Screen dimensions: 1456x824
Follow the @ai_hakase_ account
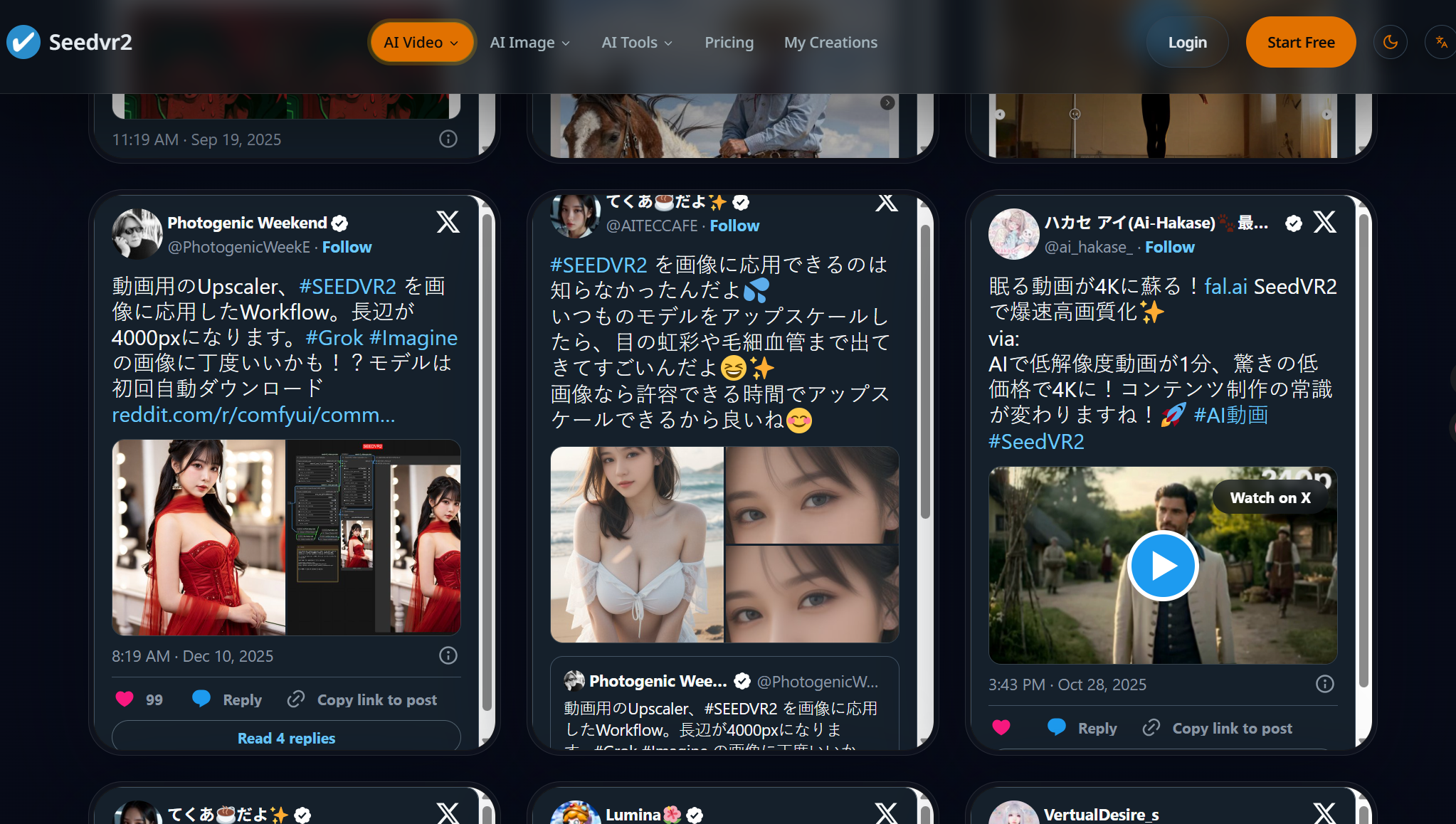[1169, 247]
